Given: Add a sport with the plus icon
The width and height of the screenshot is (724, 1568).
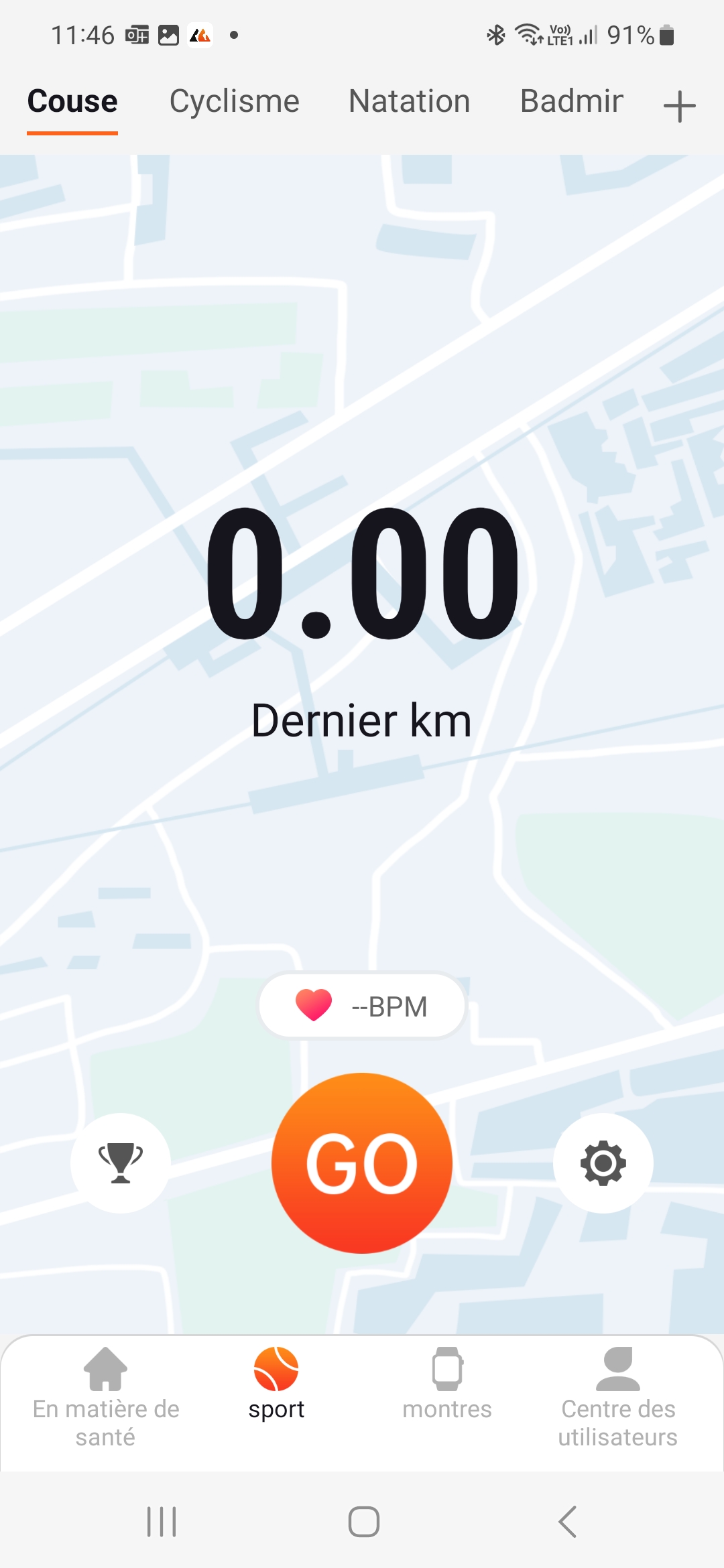Looking at the screenshot, I should pyautogui.click(x=679, y=106).
